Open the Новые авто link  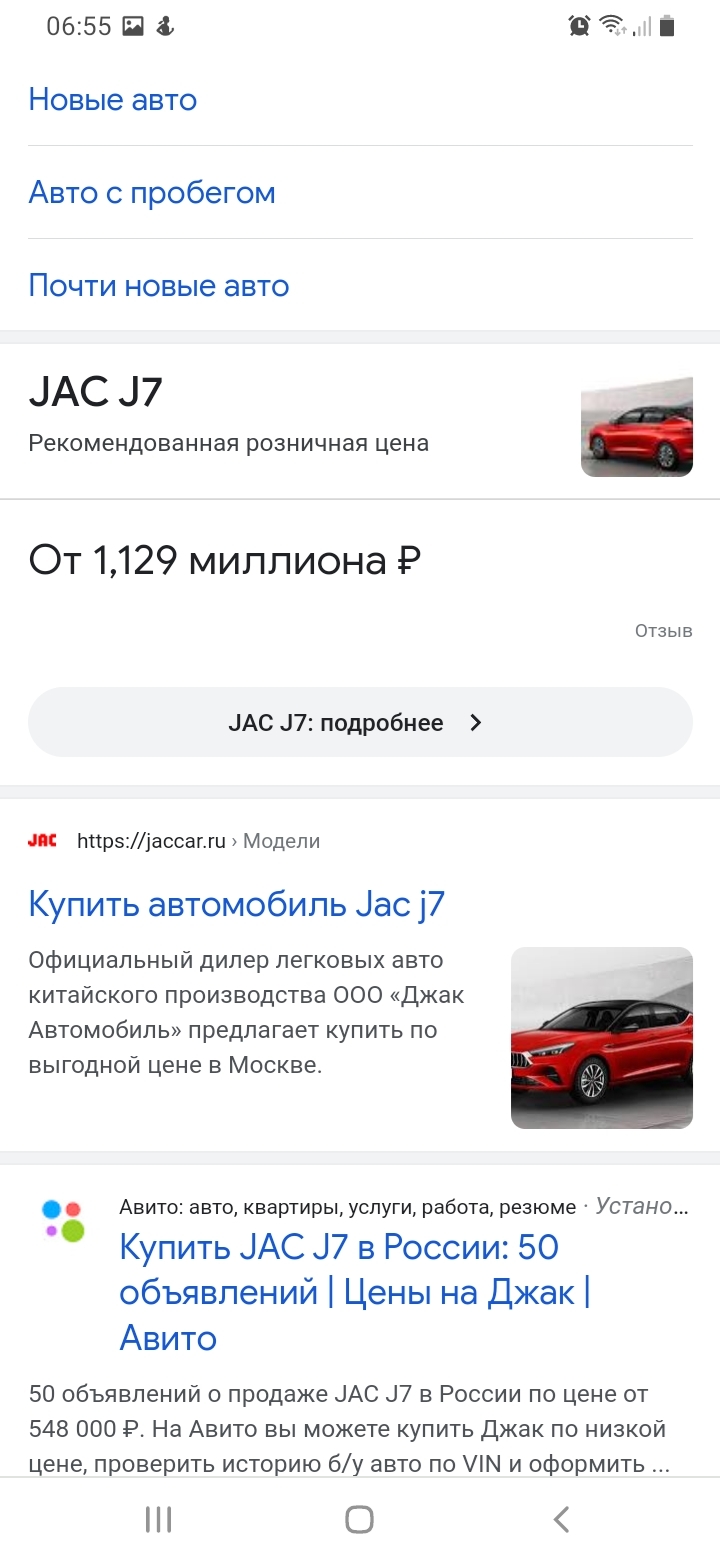pos(113,100)
